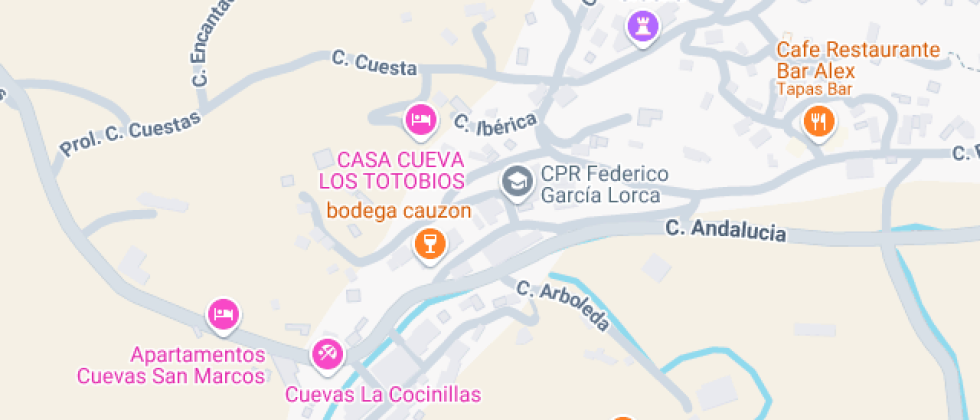Viewport: 980px width, 420px height.
Task: Tap the bodega cauzon wine bar pin
Action: click(x=429, y=242)
